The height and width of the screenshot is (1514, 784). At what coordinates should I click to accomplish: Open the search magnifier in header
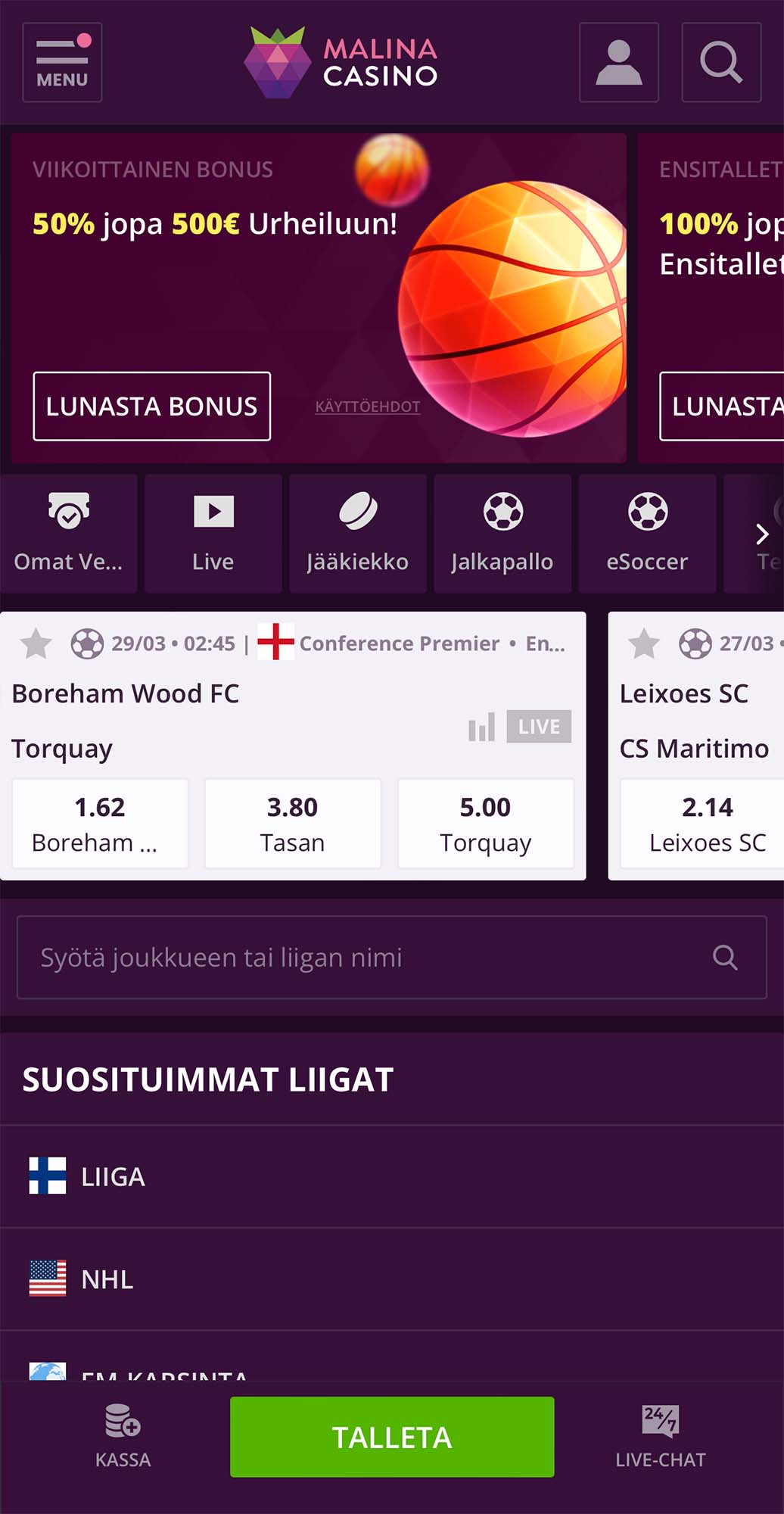[x=720, y=62]
